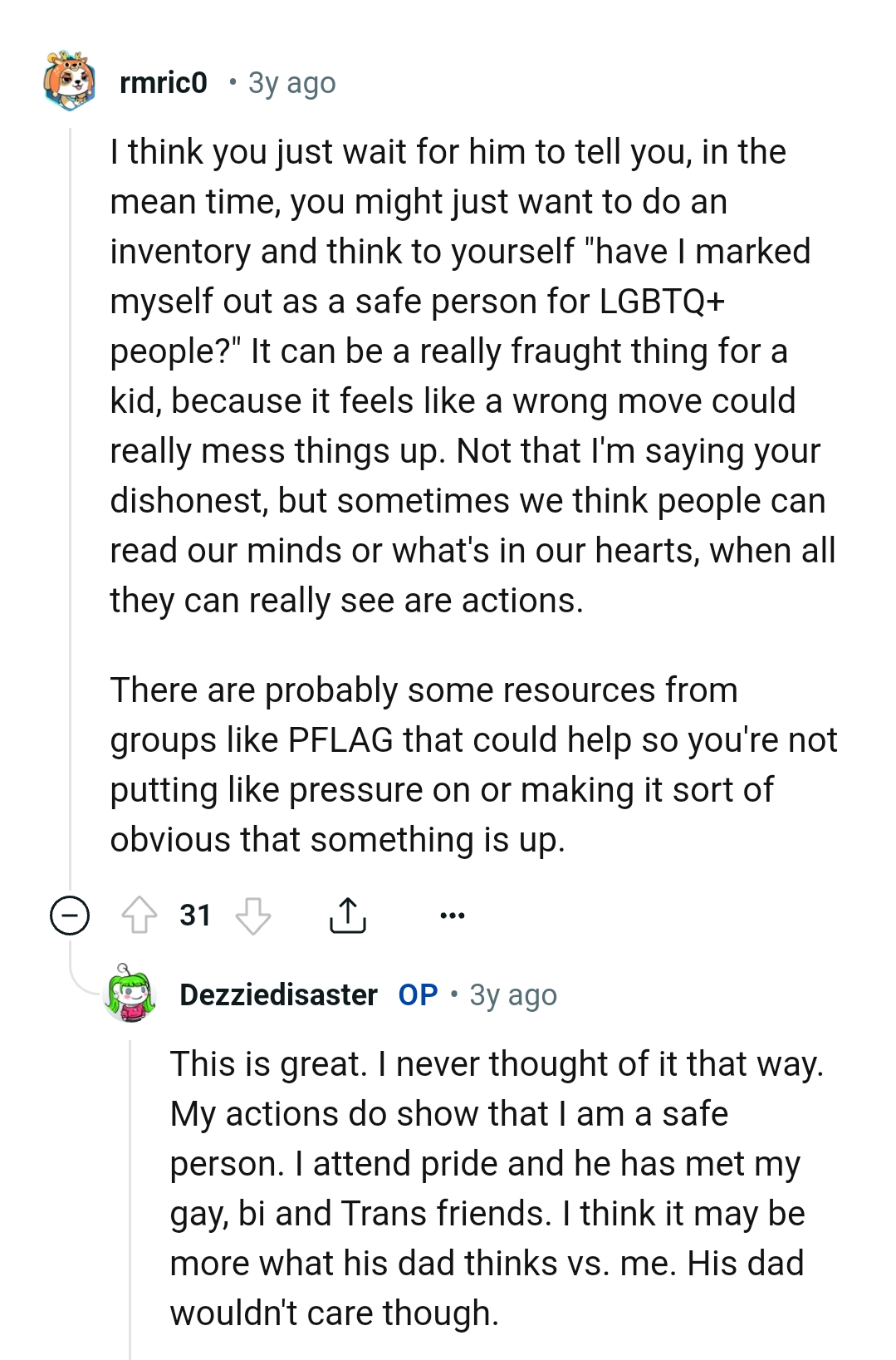Viewport: 896px width, 1360px height.
Task: Click the 31 vote count
Action: point(194,916)
